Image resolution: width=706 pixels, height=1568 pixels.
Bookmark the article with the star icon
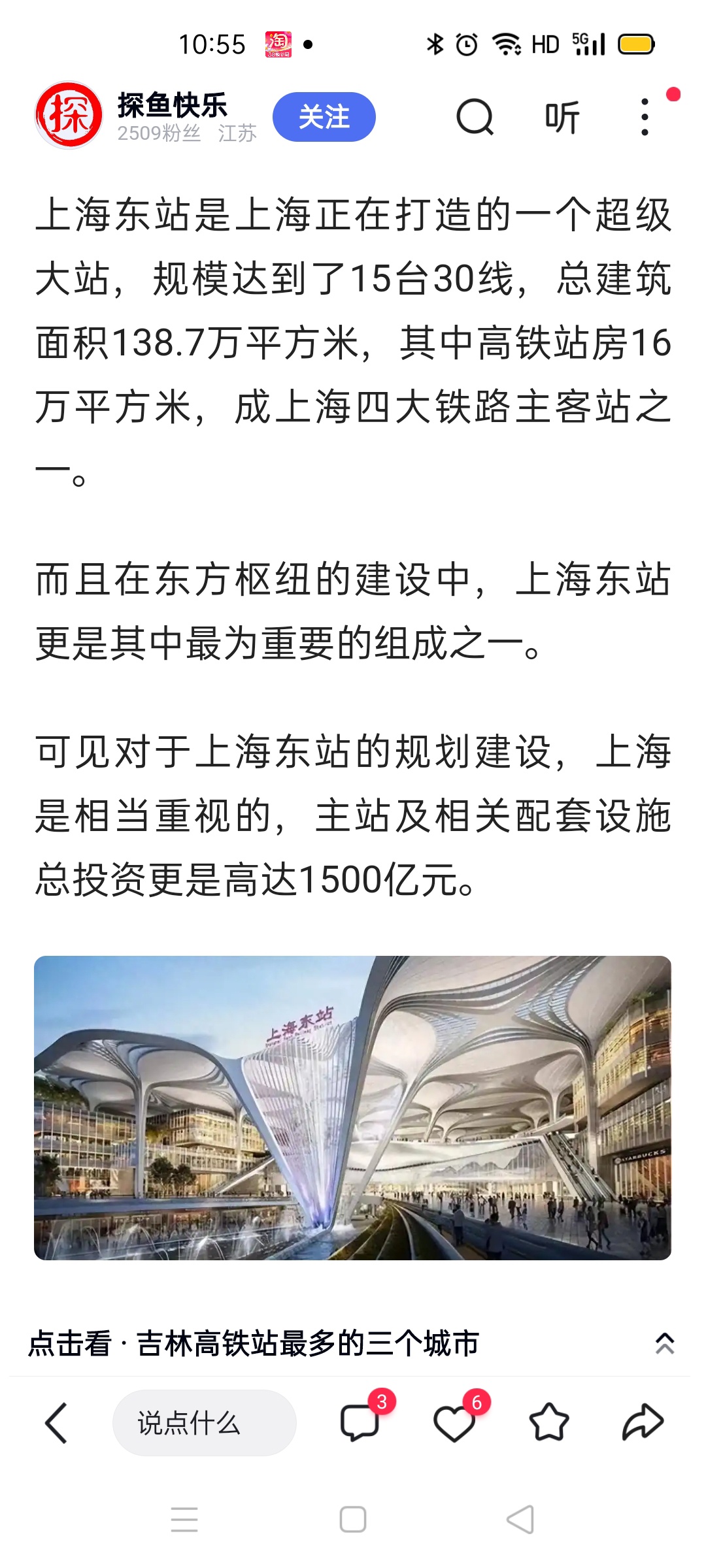(548, 1422)
